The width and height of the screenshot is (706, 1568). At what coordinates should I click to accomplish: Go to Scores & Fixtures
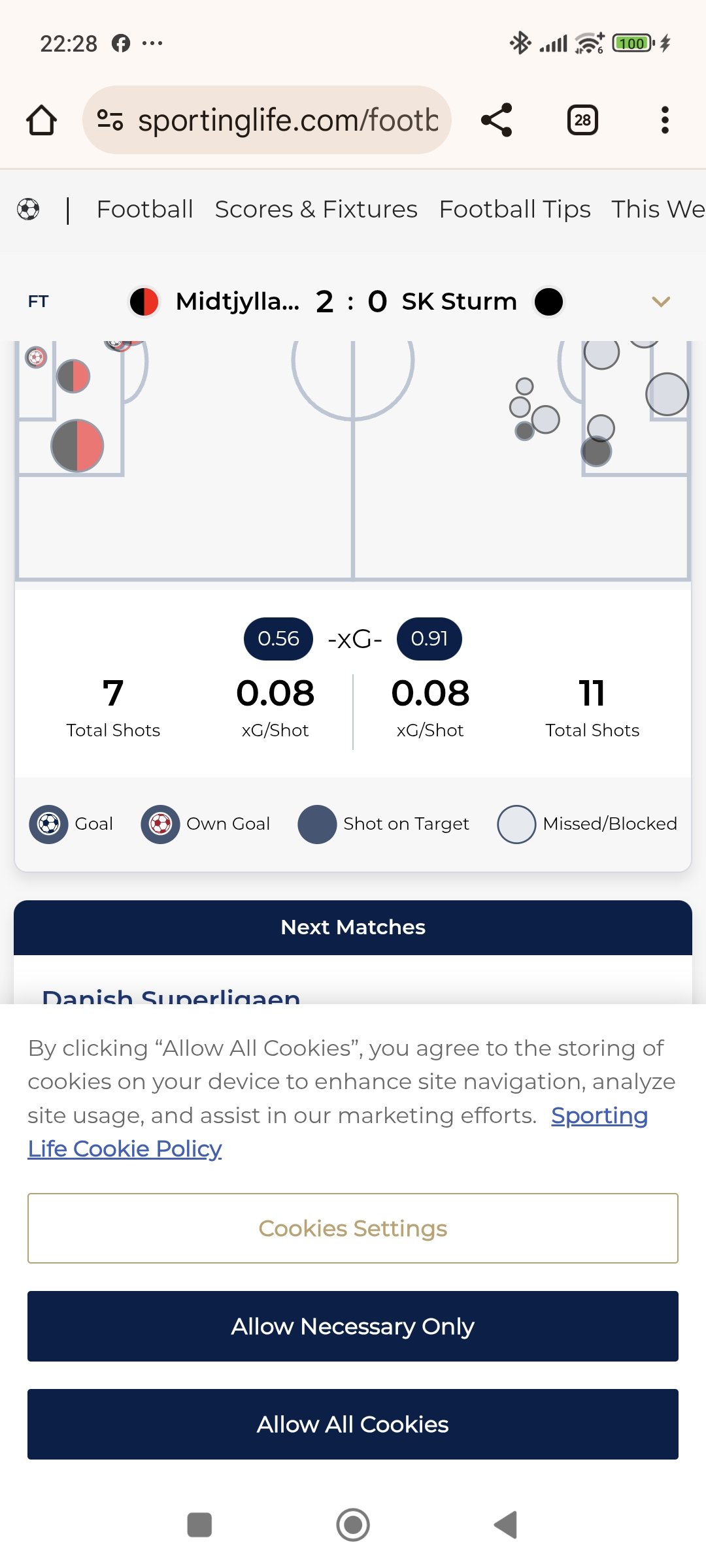[316, 209]
